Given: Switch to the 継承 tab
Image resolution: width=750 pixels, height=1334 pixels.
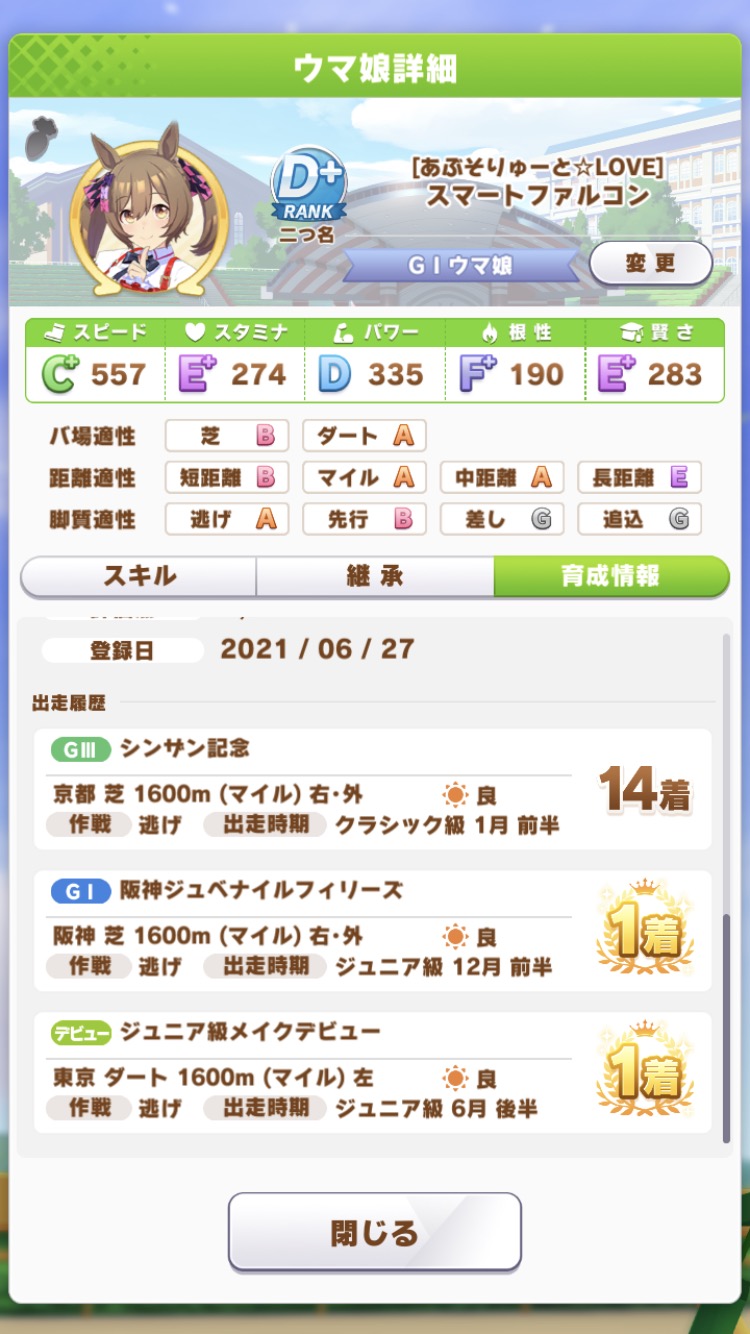Looking at the screenshot, I should 375,576.
